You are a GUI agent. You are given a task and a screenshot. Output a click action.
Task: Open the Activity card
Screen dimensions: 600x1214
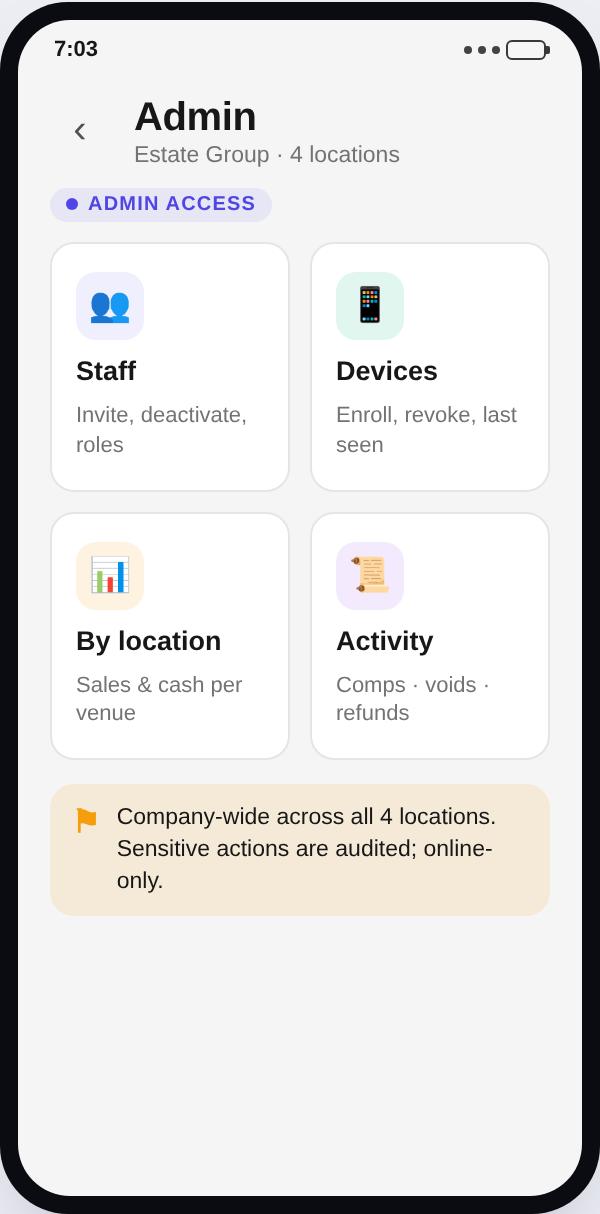coord(430,636)
